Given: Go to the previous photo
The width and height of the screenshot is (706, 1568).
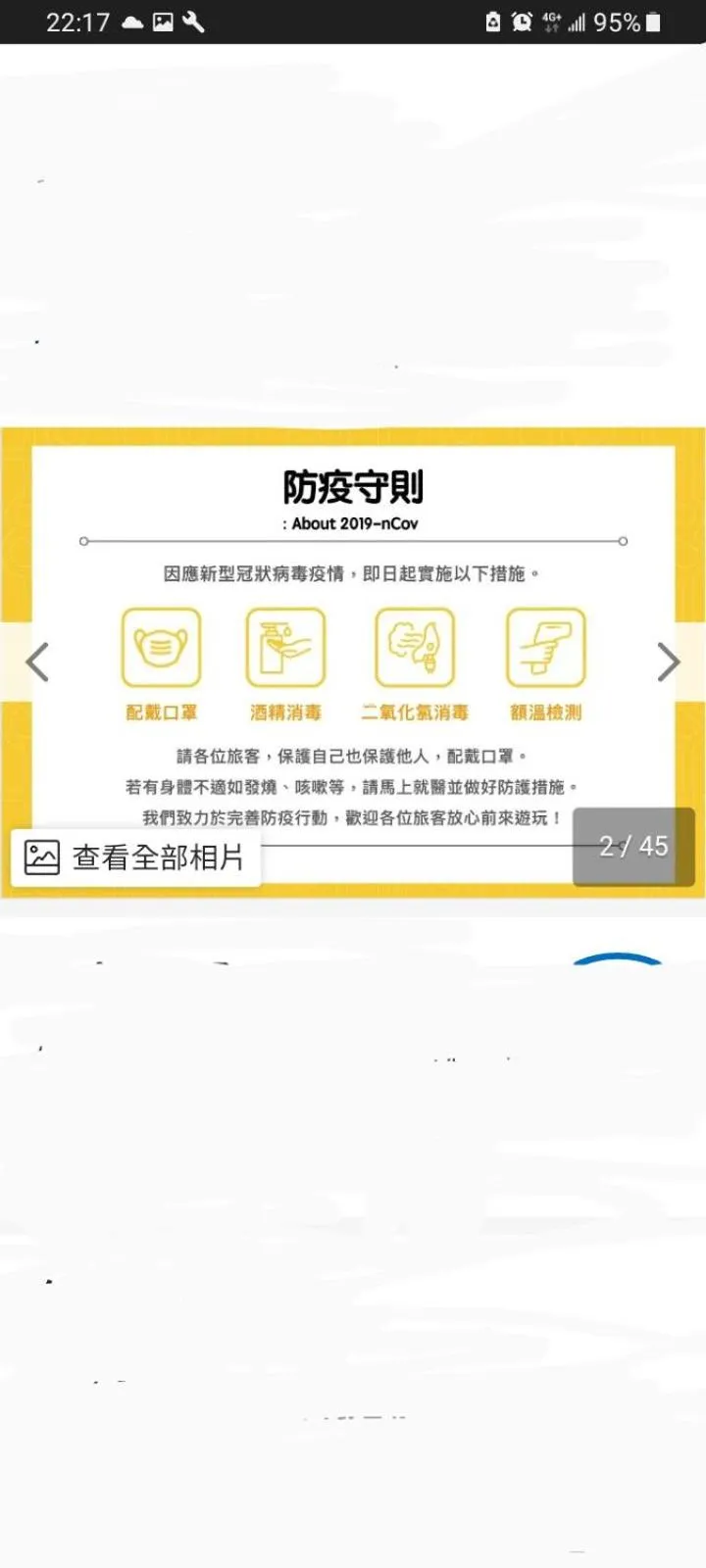Looking at the screenshot, I should coord(37,662).
